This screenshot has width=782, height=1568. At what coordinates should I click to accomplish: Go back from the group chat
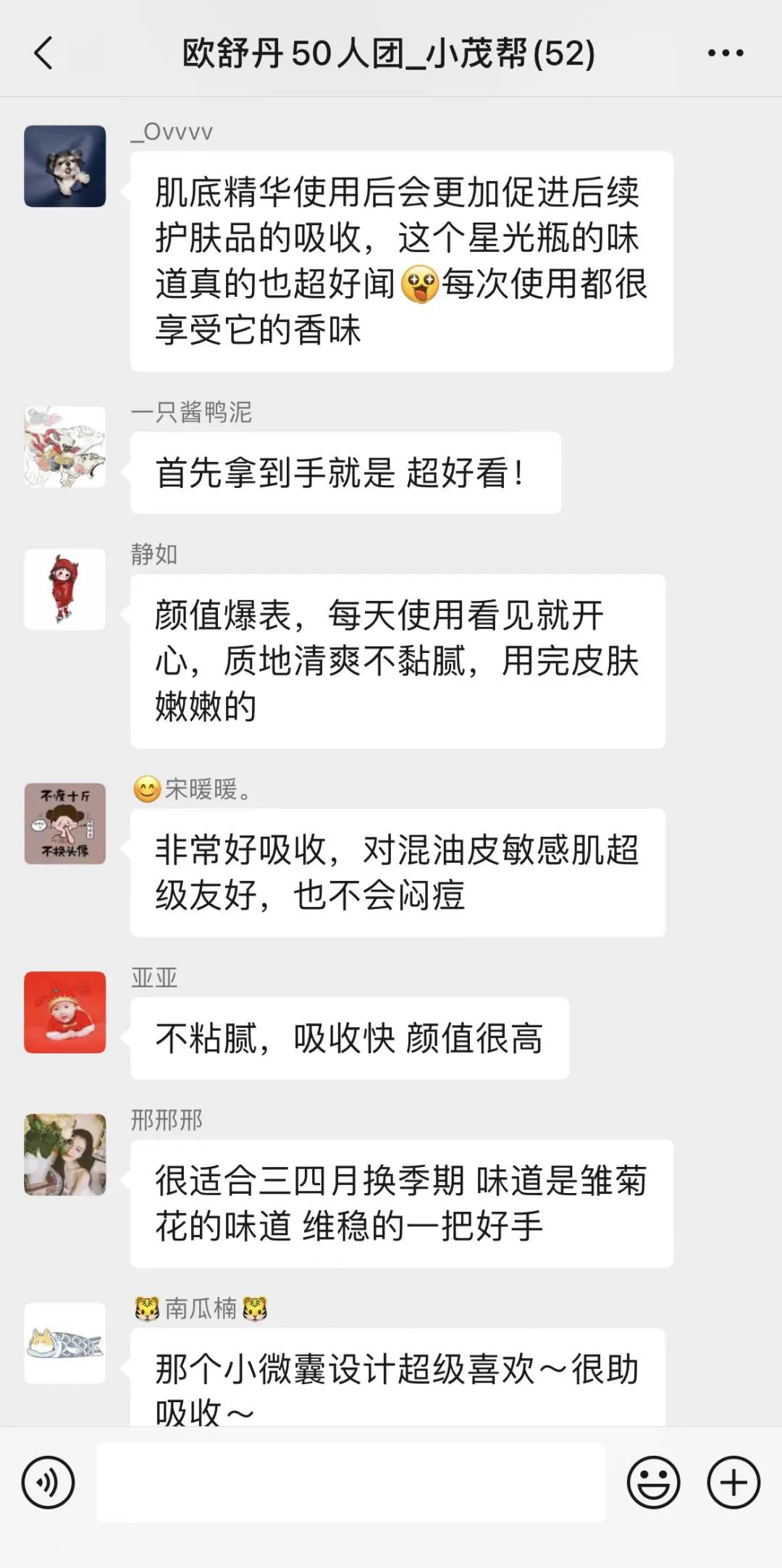tap(43, 54)
